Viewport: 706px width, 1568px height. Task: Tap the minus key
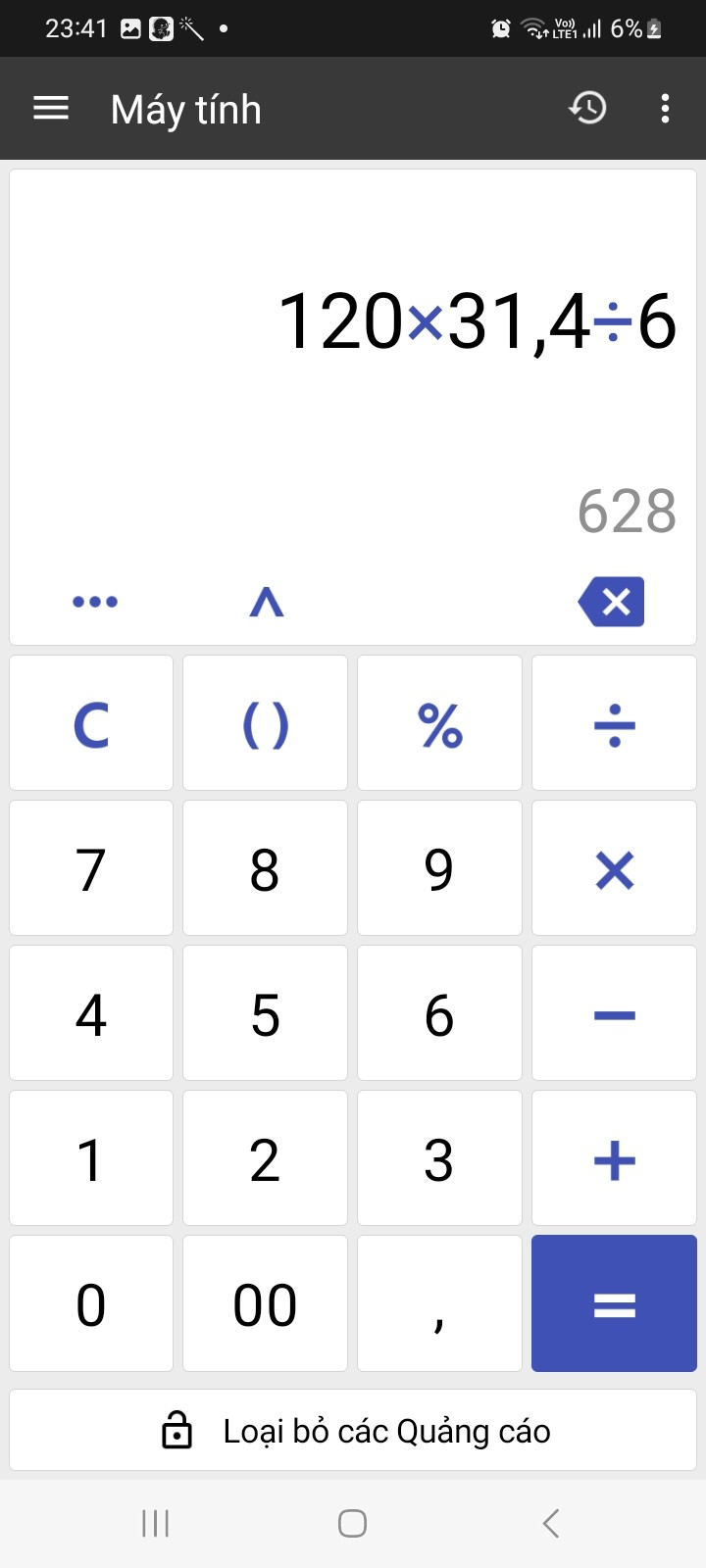click(614, 1013)
